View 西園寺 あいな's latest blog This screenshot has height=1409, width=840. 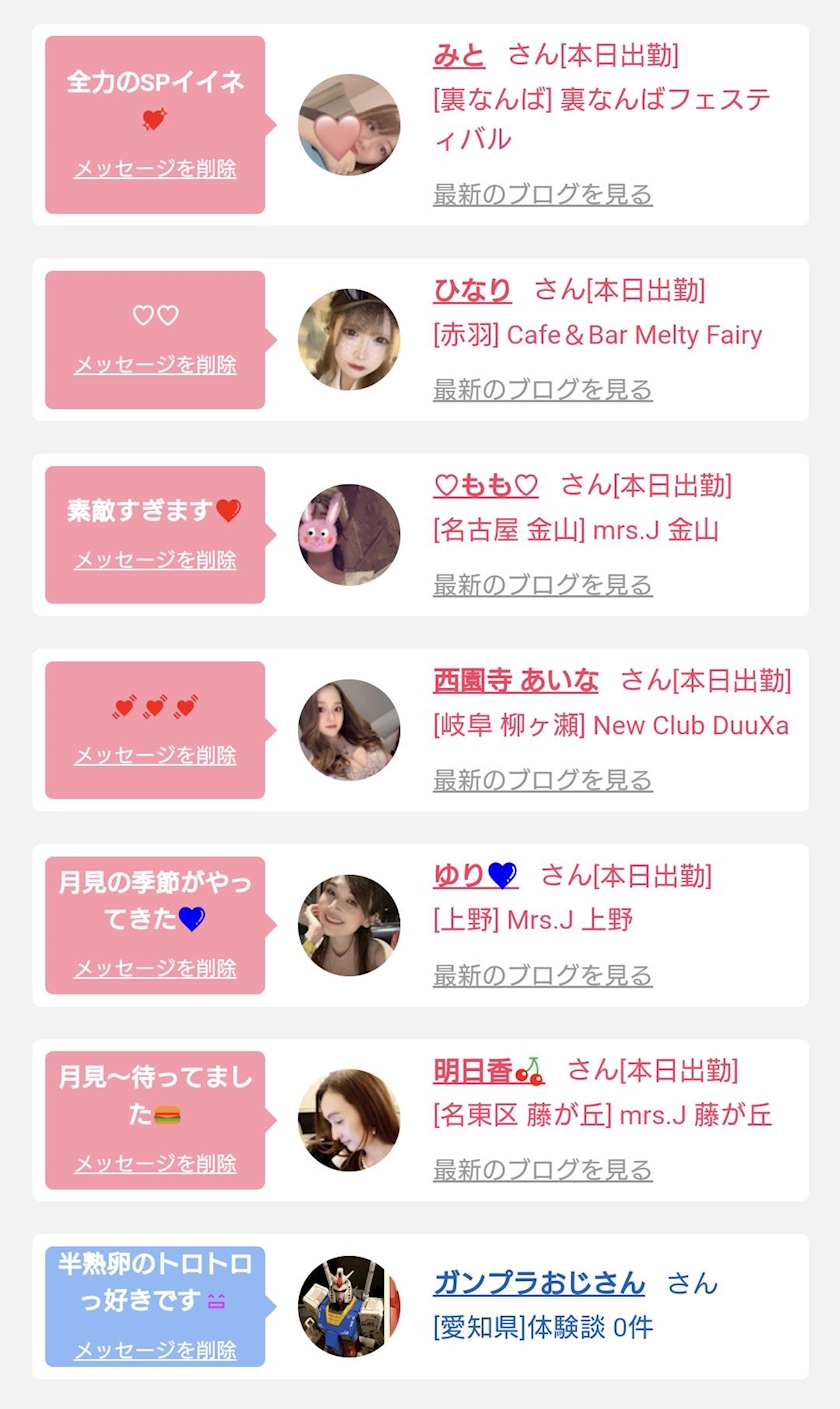pos(542,779)
